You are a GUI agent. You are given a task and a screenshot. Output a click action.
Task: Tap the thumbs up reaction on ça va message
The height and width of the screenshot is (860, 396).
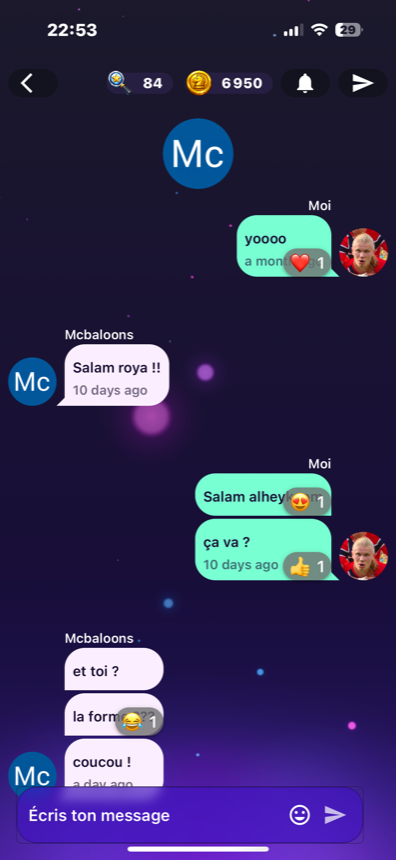pyautogui.click(x=307, y=567)
